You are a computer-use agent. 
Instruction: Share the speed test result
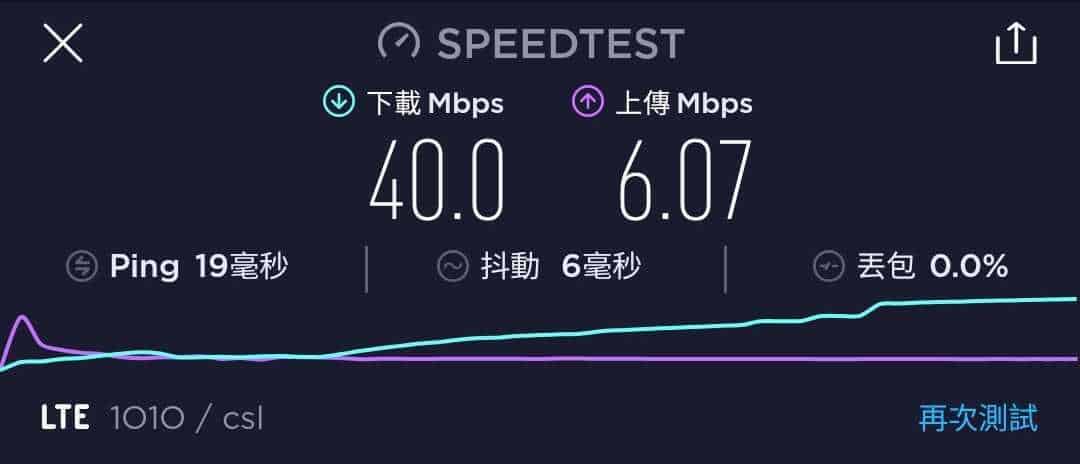pos(1015,43)
